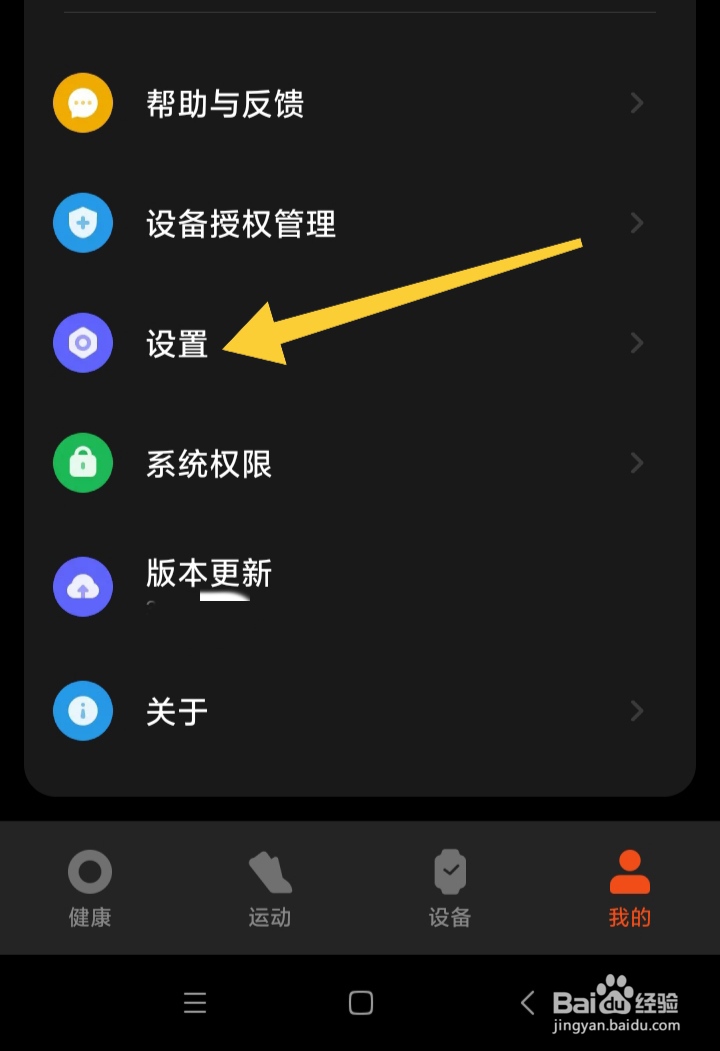Viewport: 720px width, 1051px height.
Task: Click the blue info About icon
Action: [82, 711]
